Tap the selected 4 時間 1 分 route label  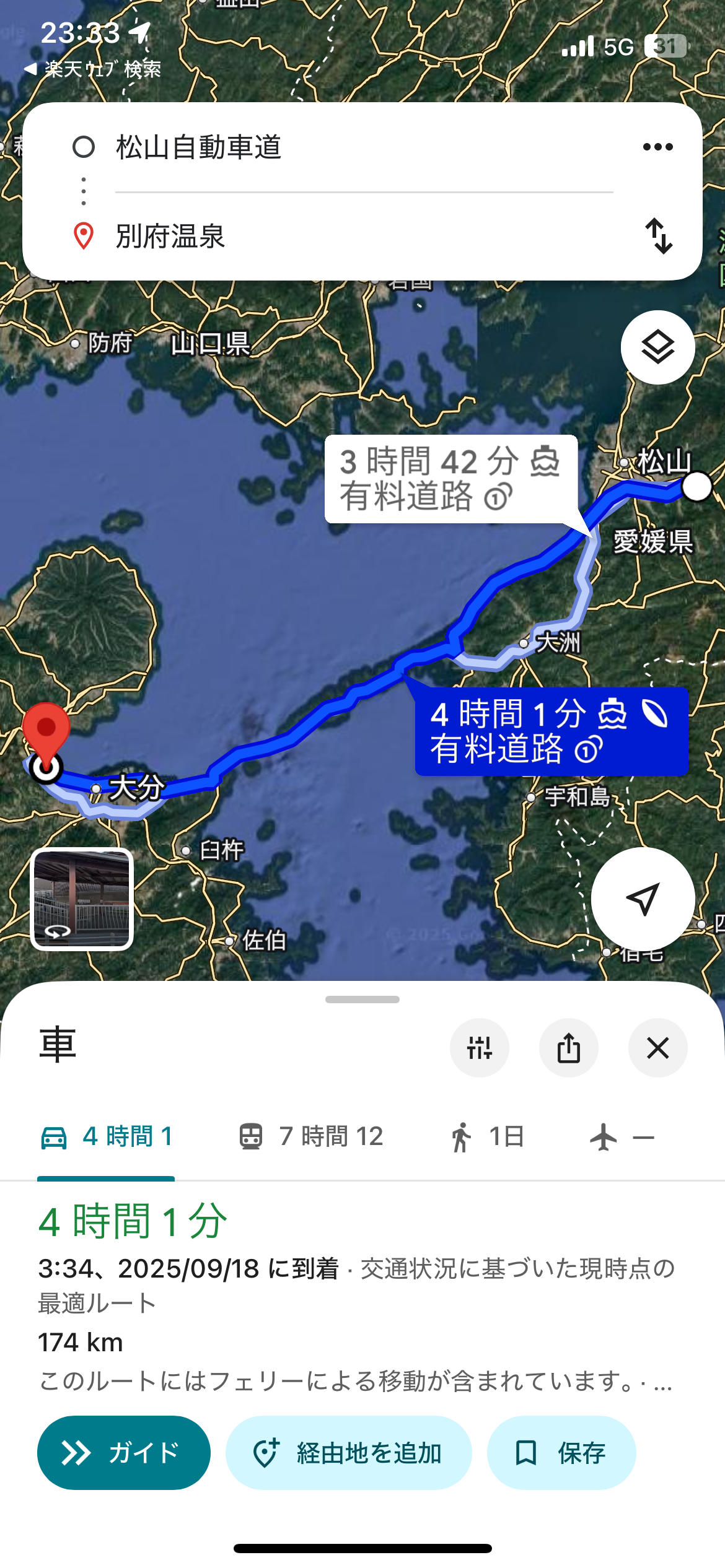(x=551, y=731)
